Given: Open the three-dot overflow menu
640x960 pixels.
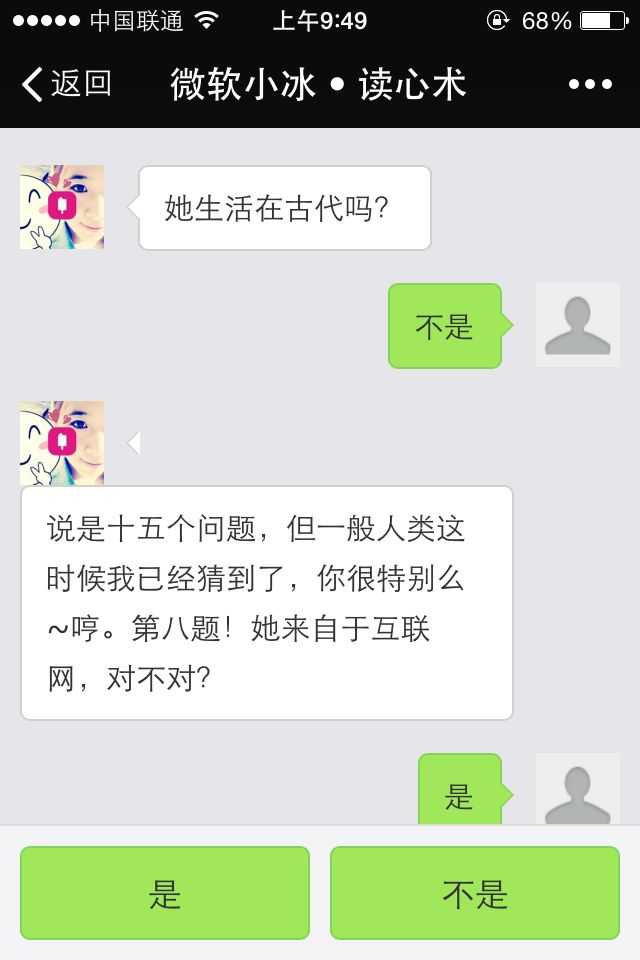Looking at the screenshot, I should [x=590, y=84].
